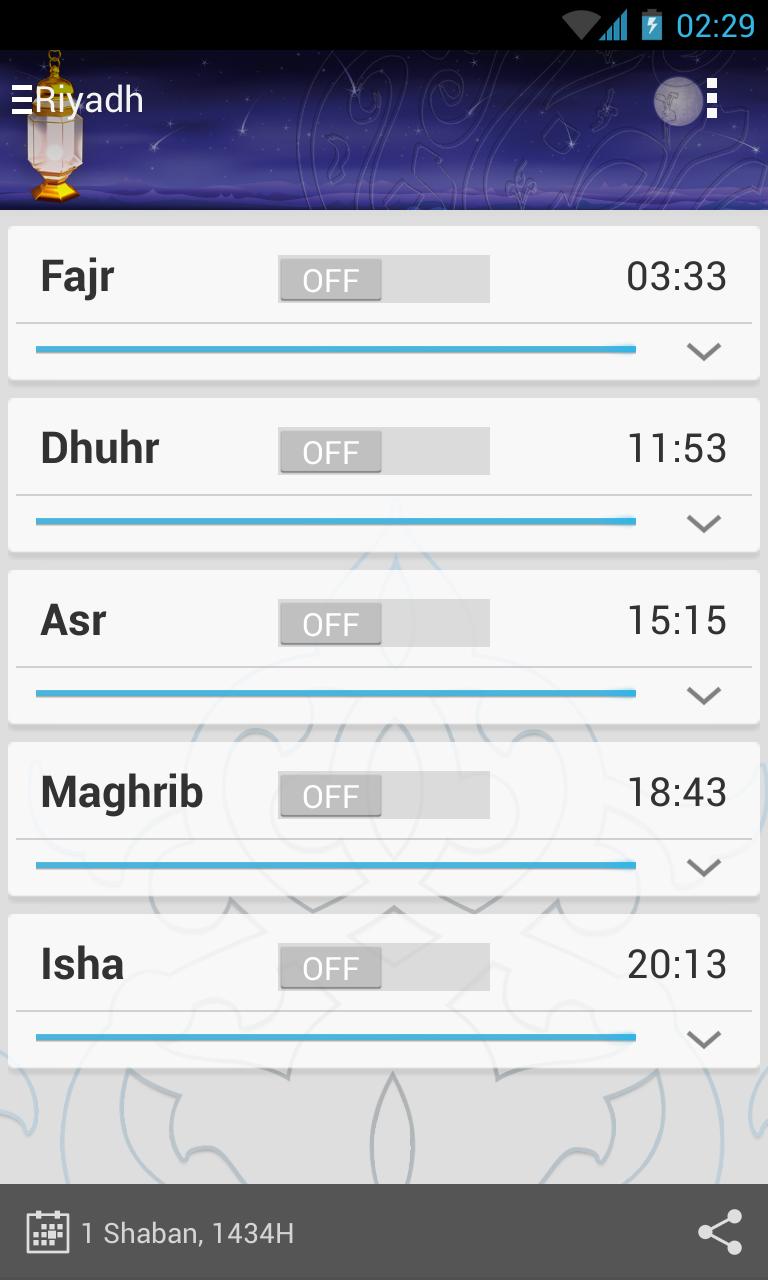This screenshot has height=1280, width=768.
Task: Expand the Isha settings chevron
Action: coord(704,1039)
